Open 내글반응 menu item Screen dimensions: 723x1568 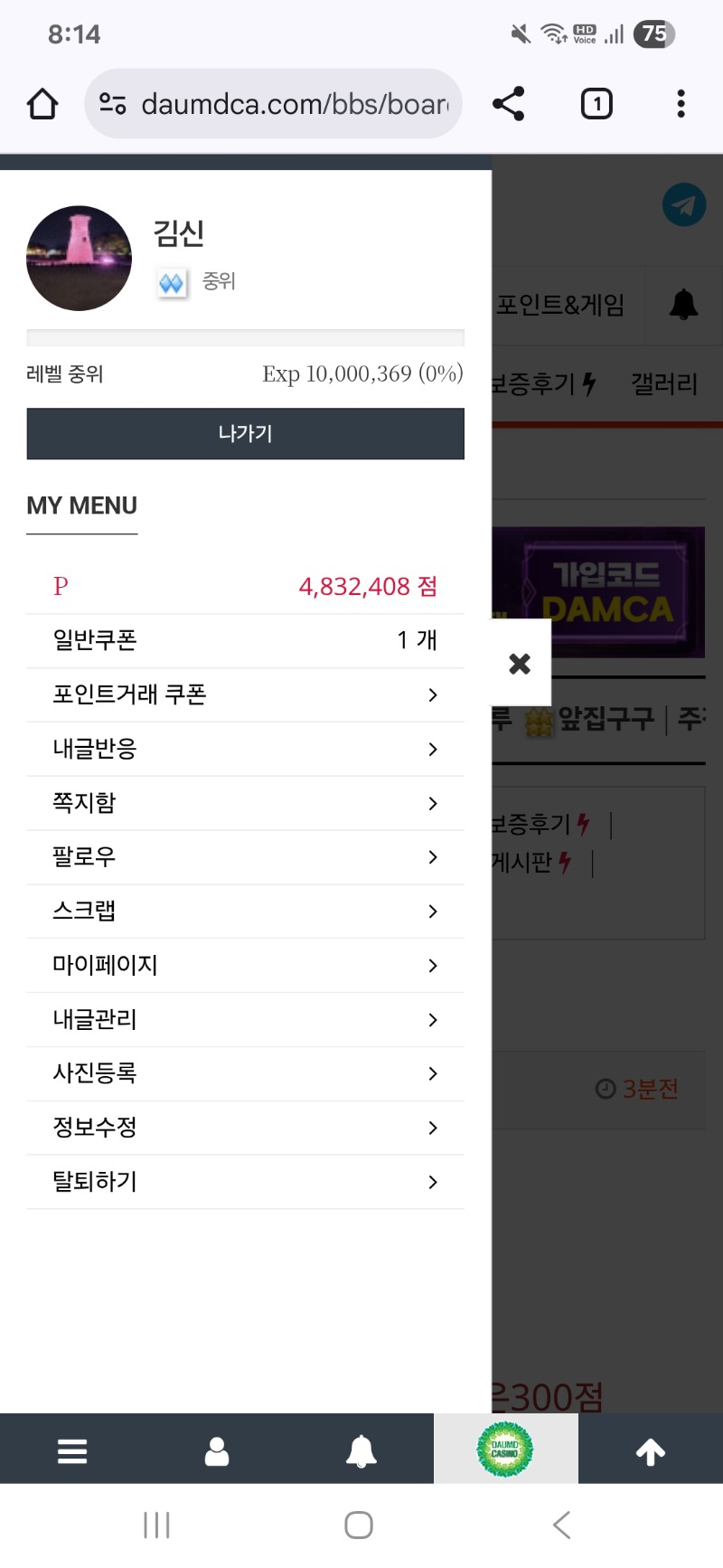(245, 749)
